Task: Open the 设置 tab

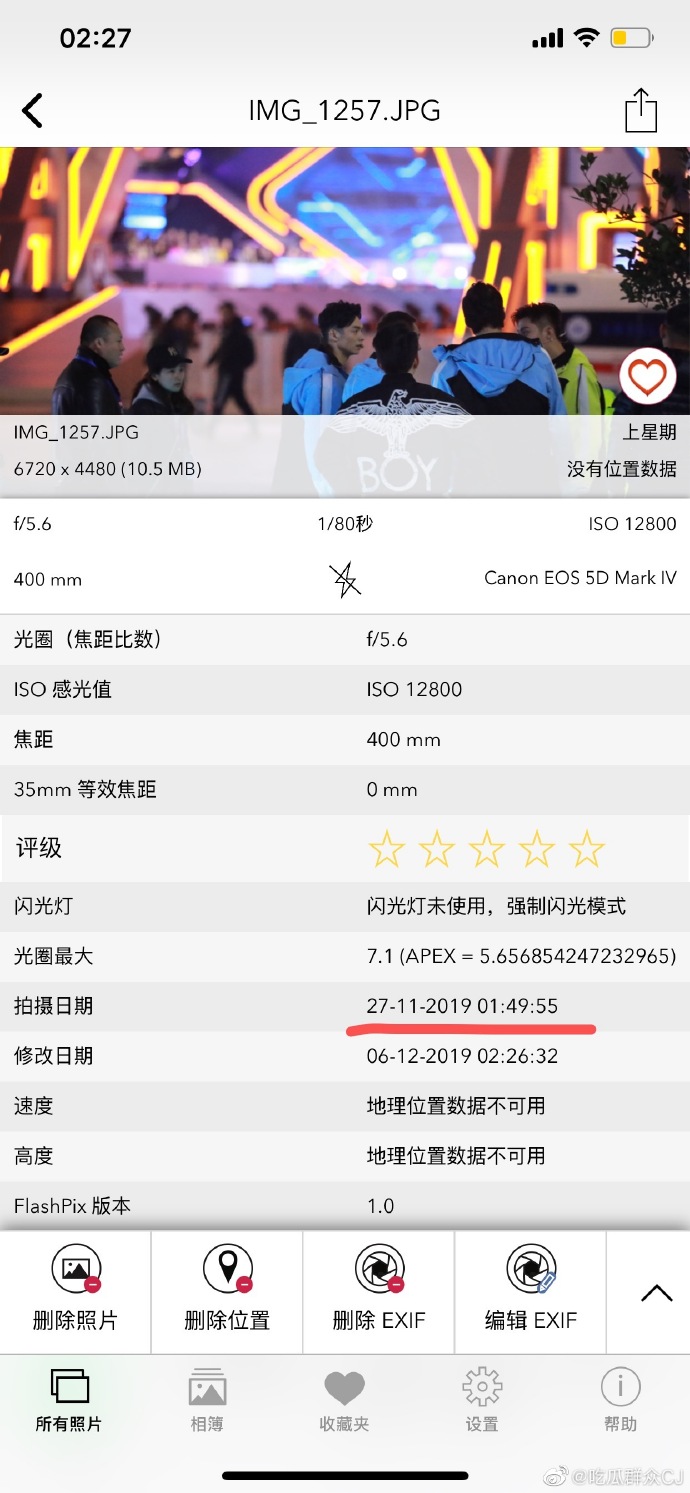Action: point(482,1400)
